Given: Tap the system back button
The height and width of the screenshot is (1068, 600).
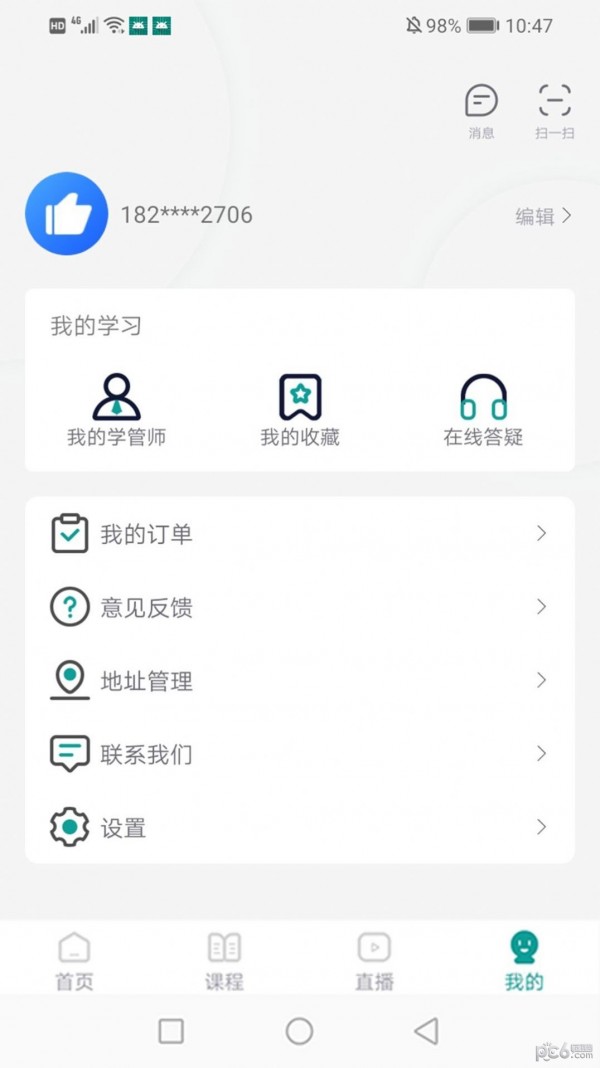Looking at the screenshot, I should click(x=427, y=1031).
